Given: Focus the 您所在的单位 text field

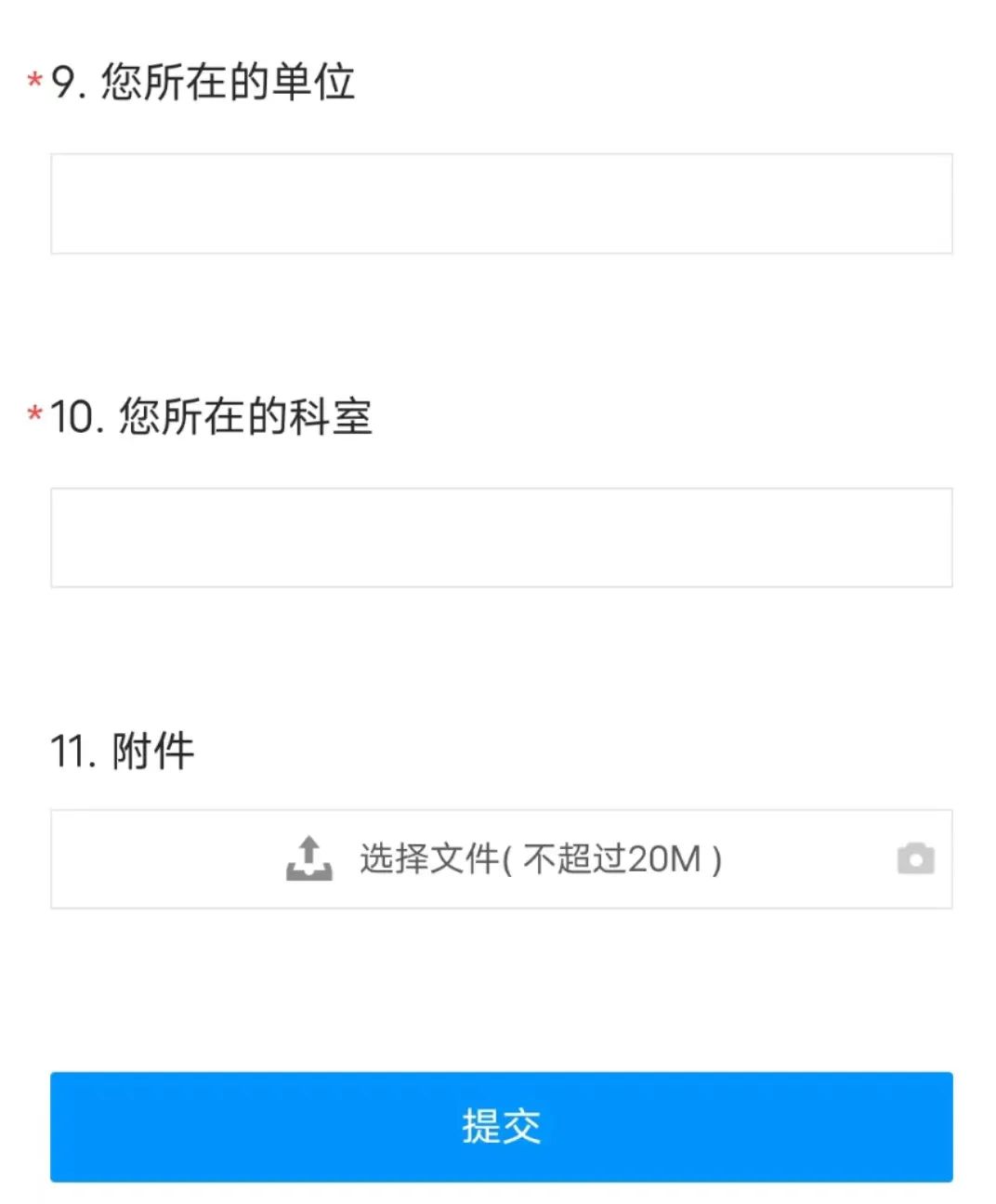Looking at the screenshot, I should tap(501, 203).
